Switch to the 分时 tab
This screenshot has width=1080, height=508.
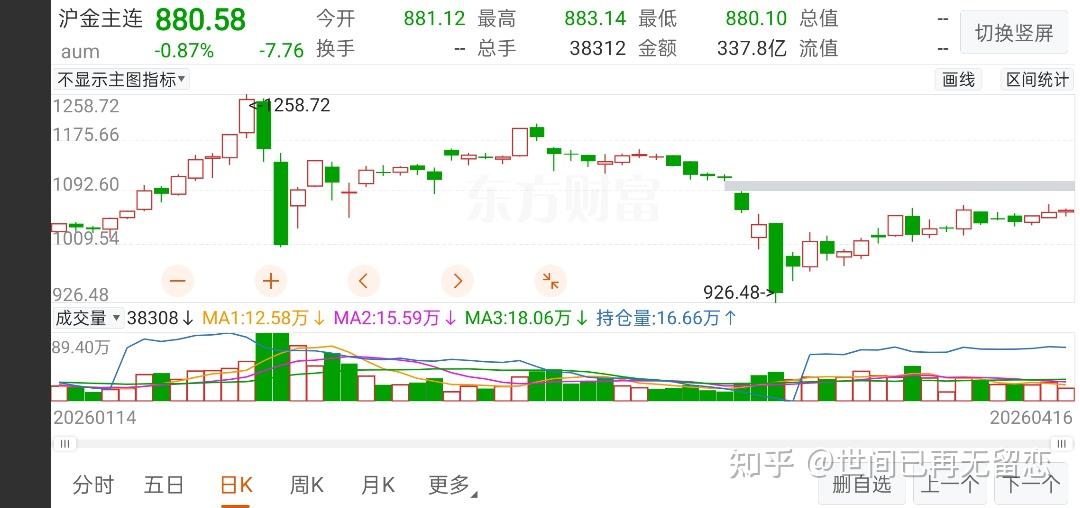pos(93,485)
